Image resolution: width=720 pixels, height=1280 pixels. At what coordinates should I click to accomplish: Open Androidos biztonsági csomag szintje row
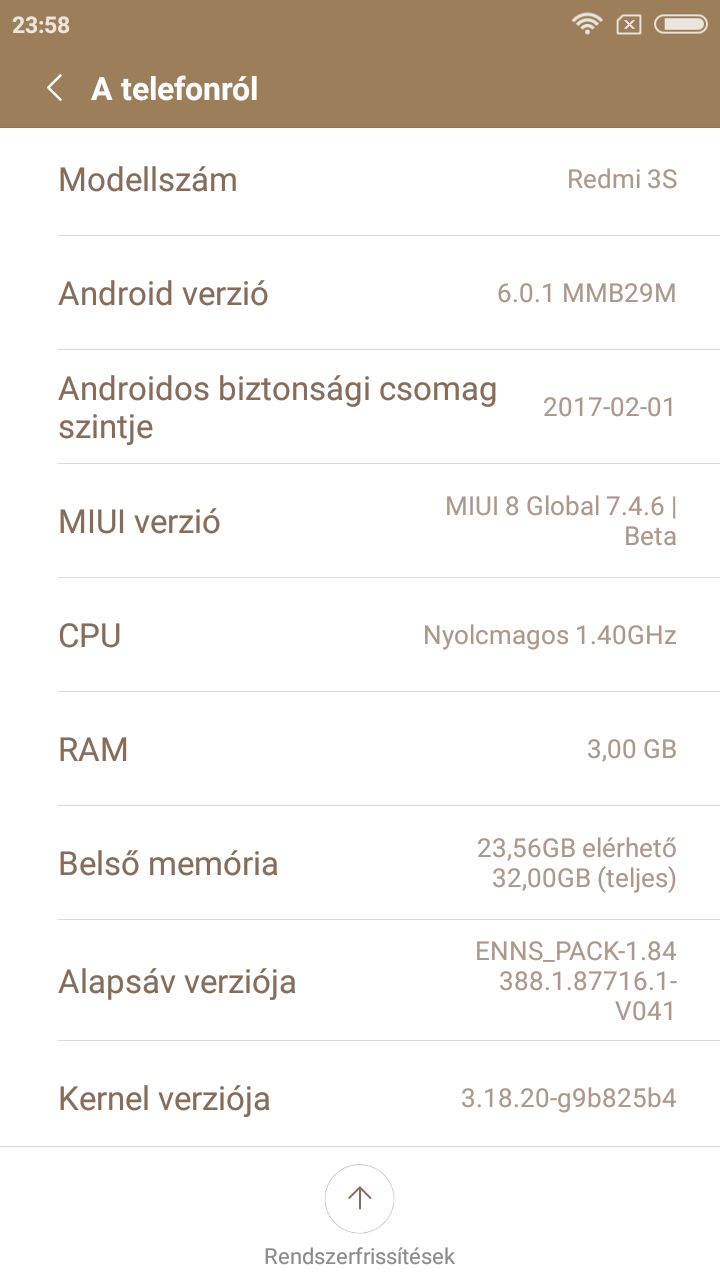point(360,407)
